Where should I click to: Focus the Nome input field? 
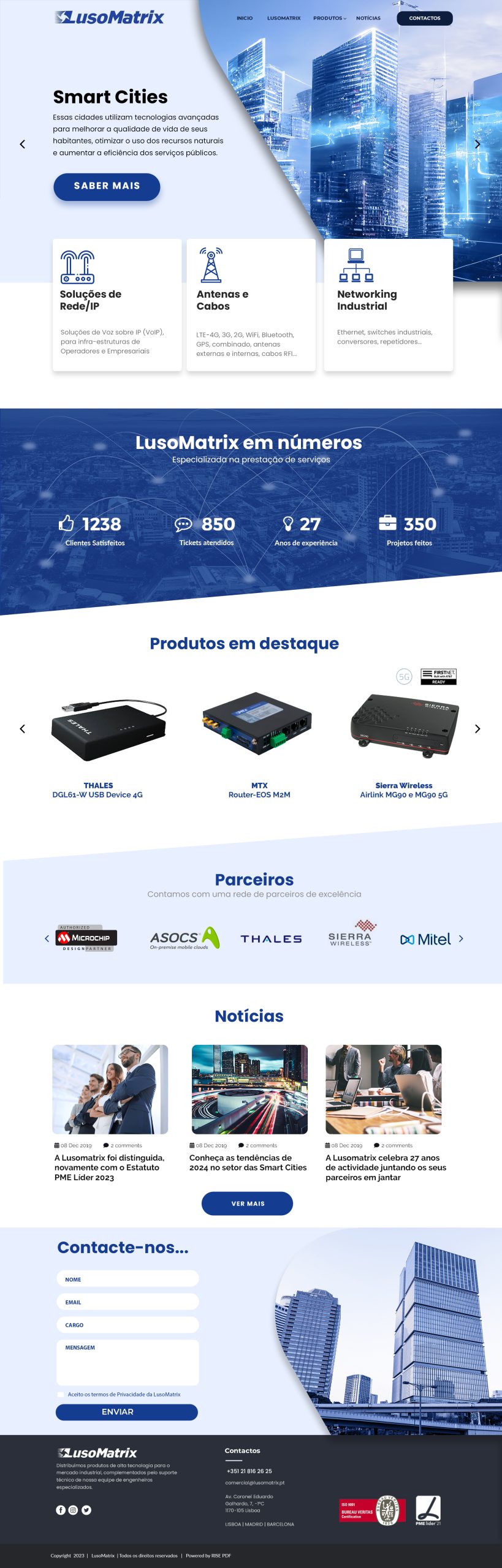(127, 1279)
